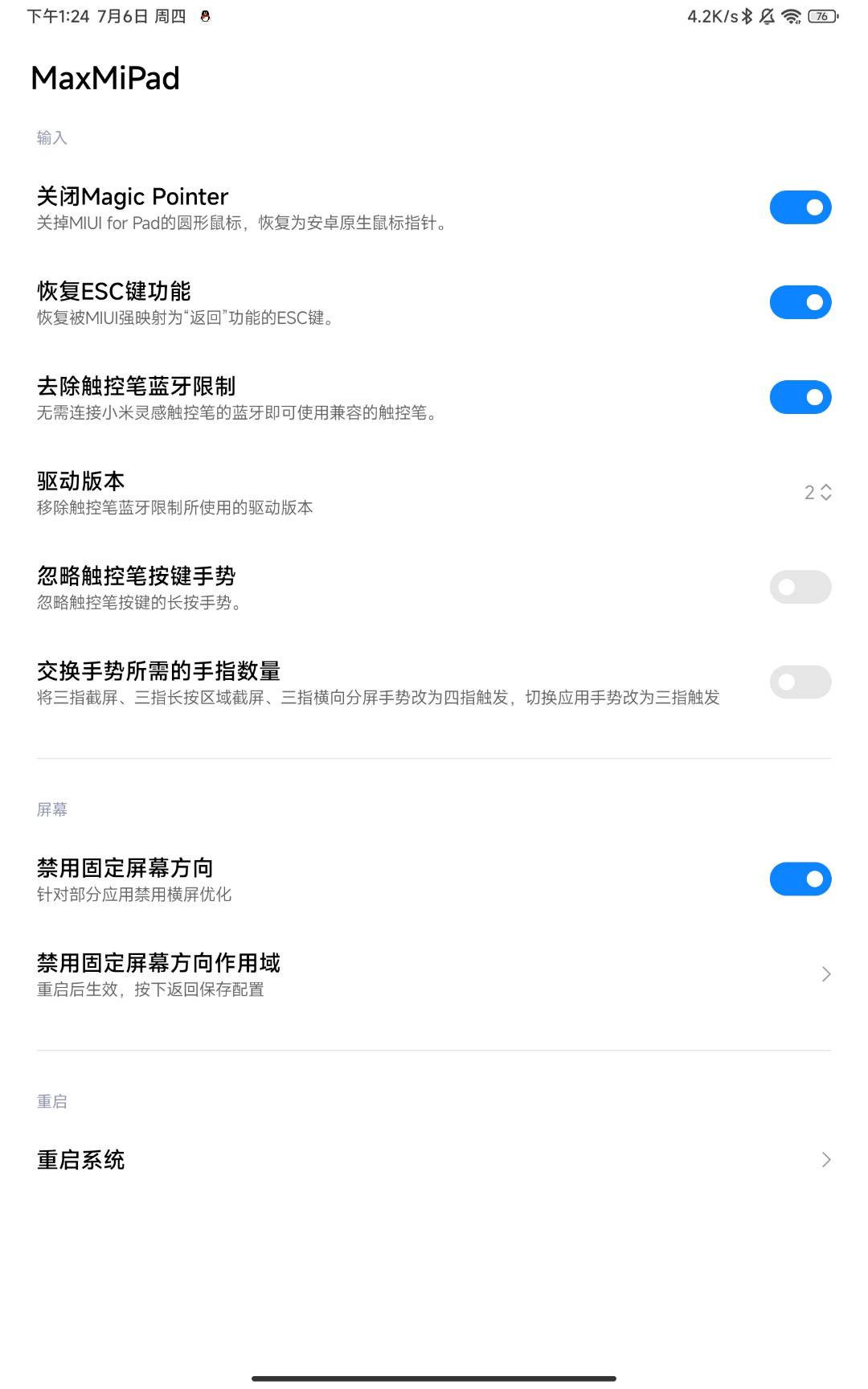Open 禁用固定屏幕方向作用域 settings
The width and height of the screenshot is (868, 1389).
[x=434, y=973]
